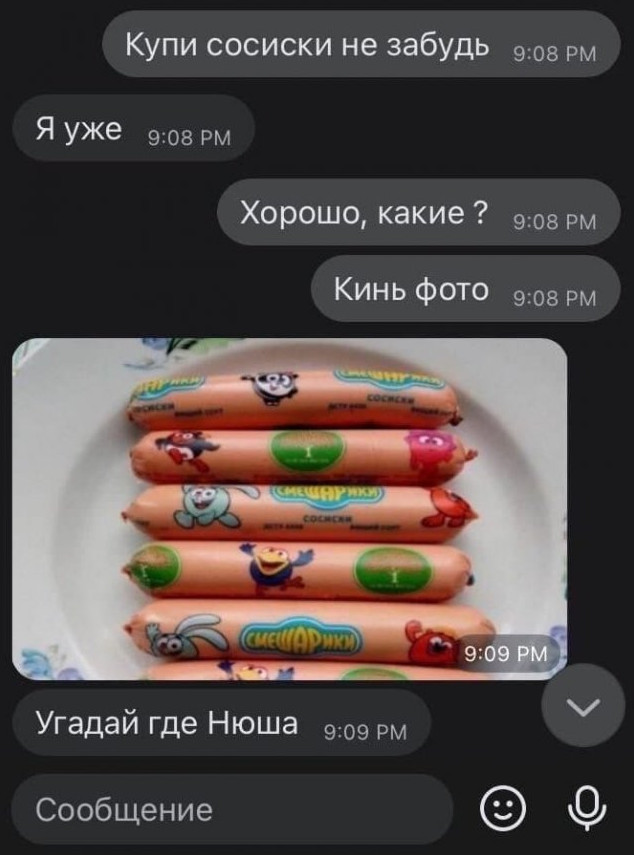Tap the microphone for voice message
The image size is (634, 855).
tap(587, 808)
